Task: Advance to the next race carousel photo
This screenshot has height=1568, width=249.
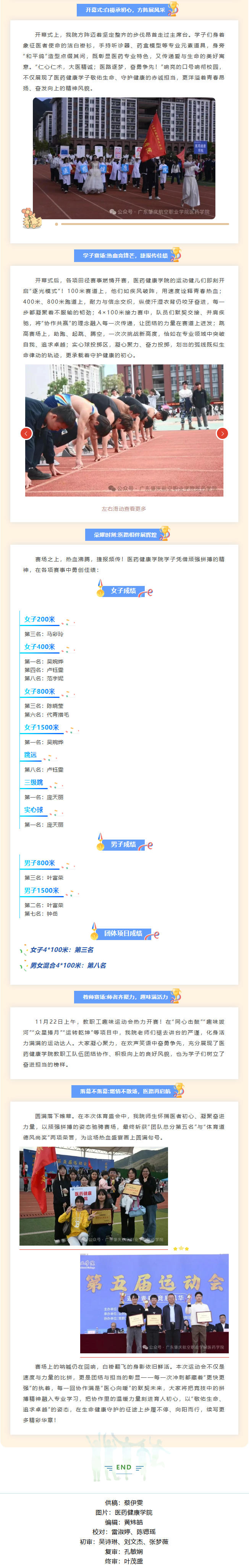Action: click(x=222, y=433)
